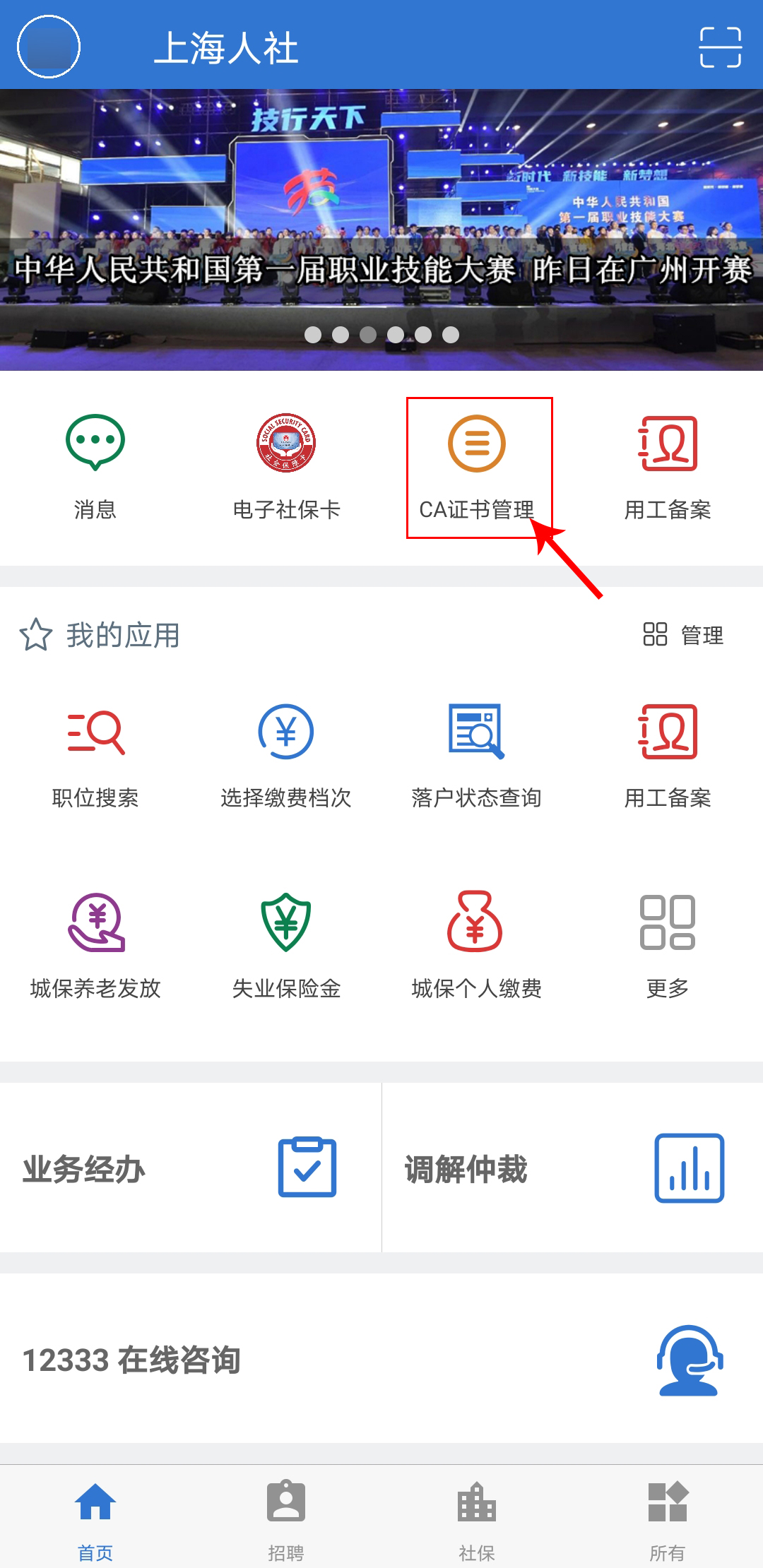Open the 调解仲裁 card
Screen dimensions: 763x1568
572,1169
